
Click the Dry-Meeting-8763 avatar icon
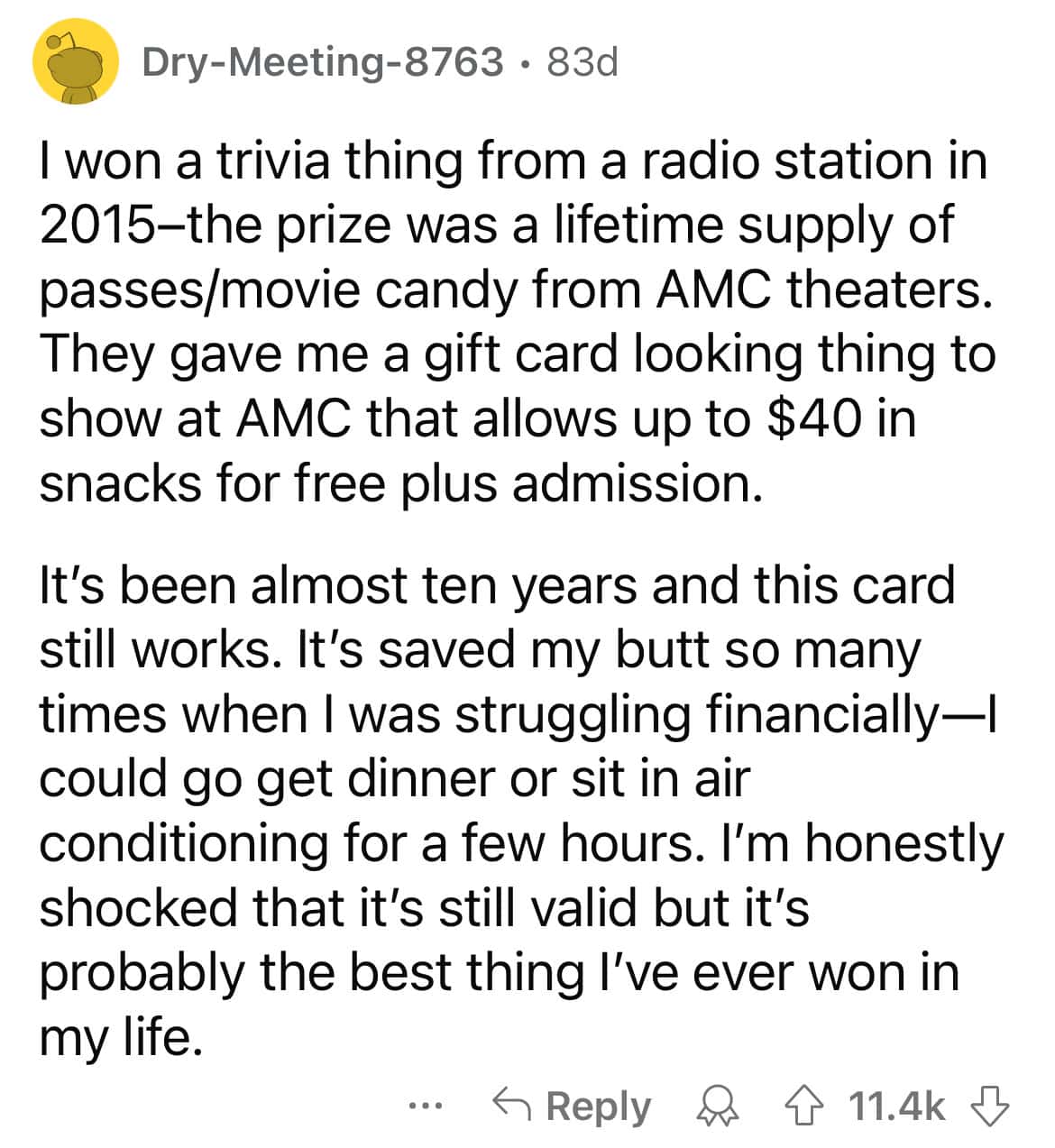click(x=77, y=63)
